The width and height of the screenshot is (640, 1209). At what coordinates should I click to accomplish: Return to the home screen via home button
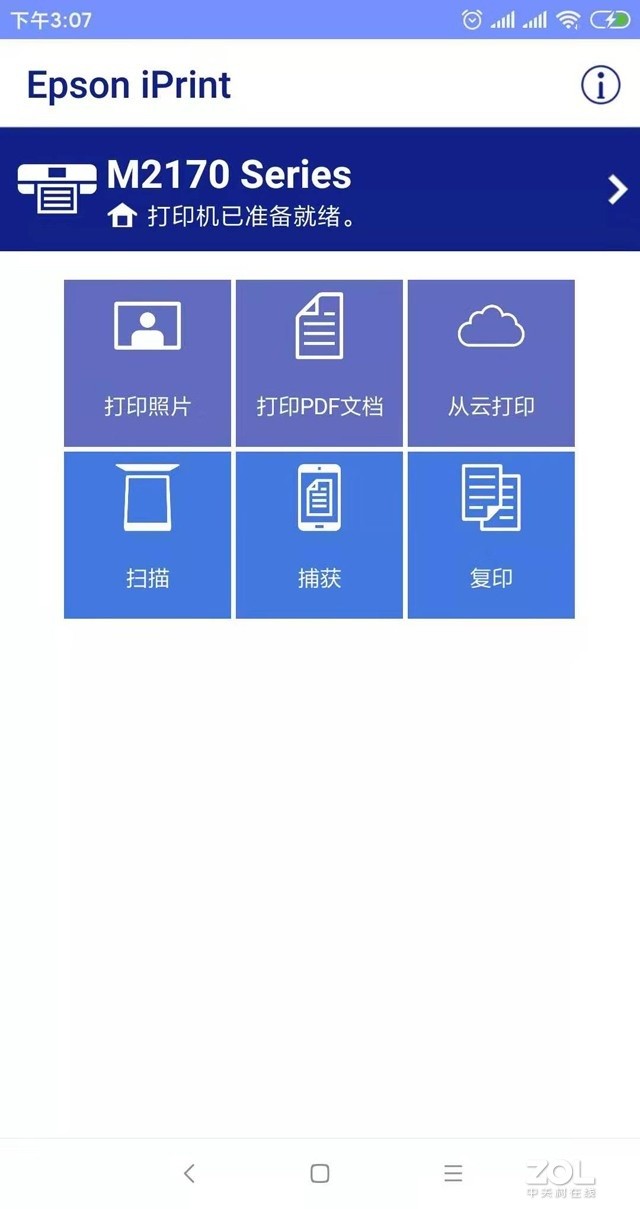(320, 1173)
